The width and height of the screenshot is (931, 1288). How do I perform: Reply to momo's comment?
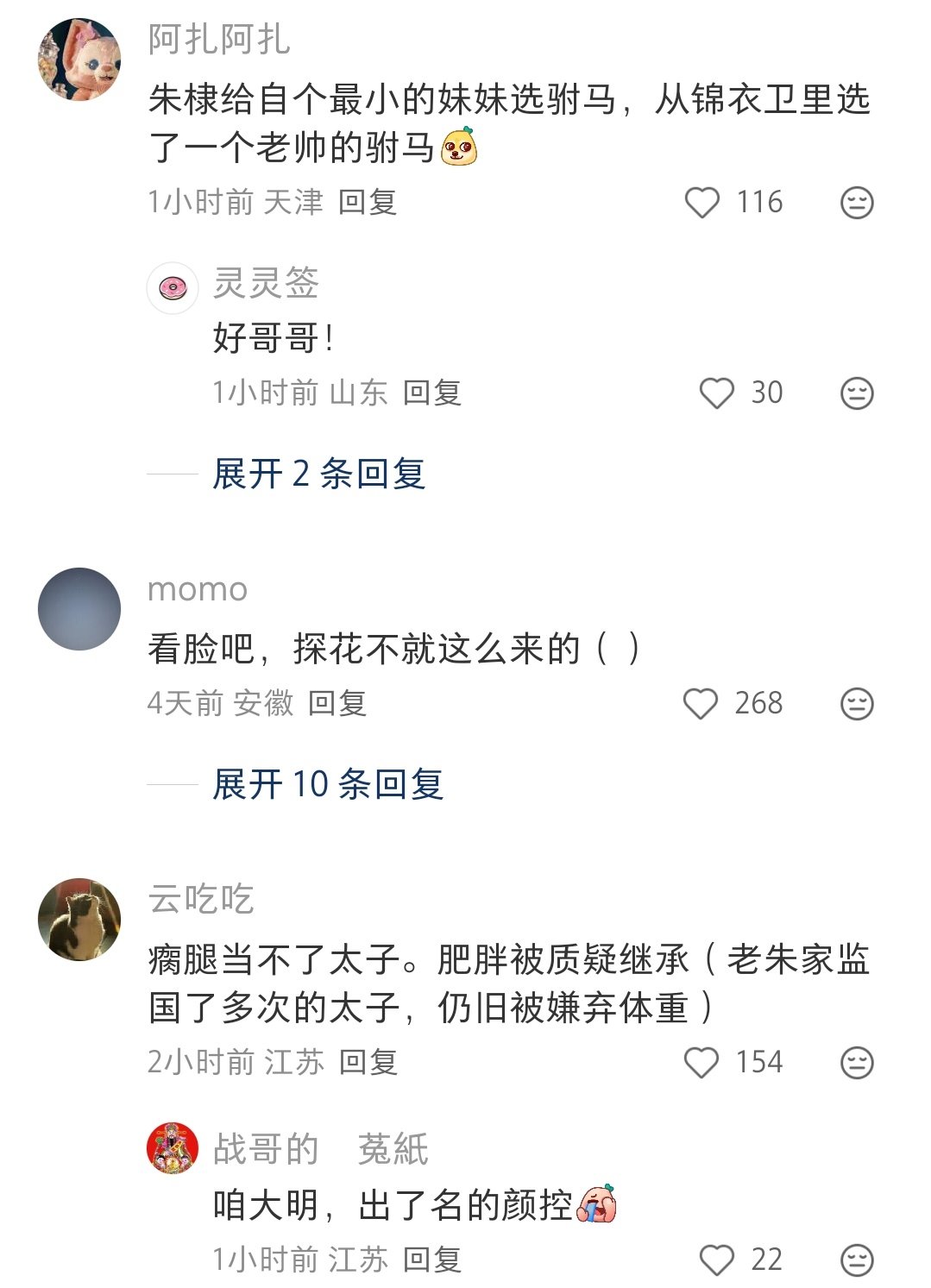[337, 704]
